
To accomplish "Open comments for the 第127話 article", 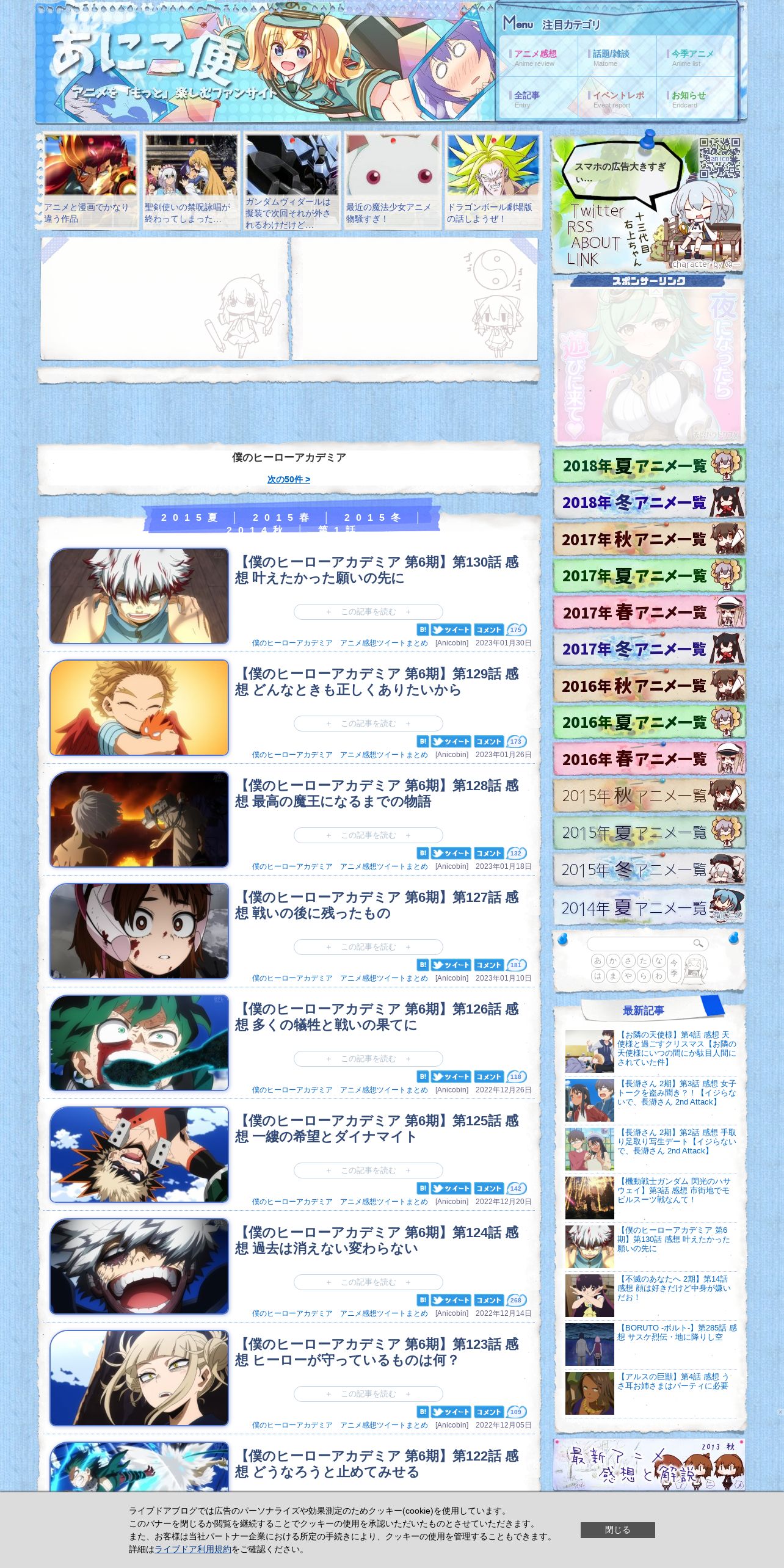I will point(488,965).
